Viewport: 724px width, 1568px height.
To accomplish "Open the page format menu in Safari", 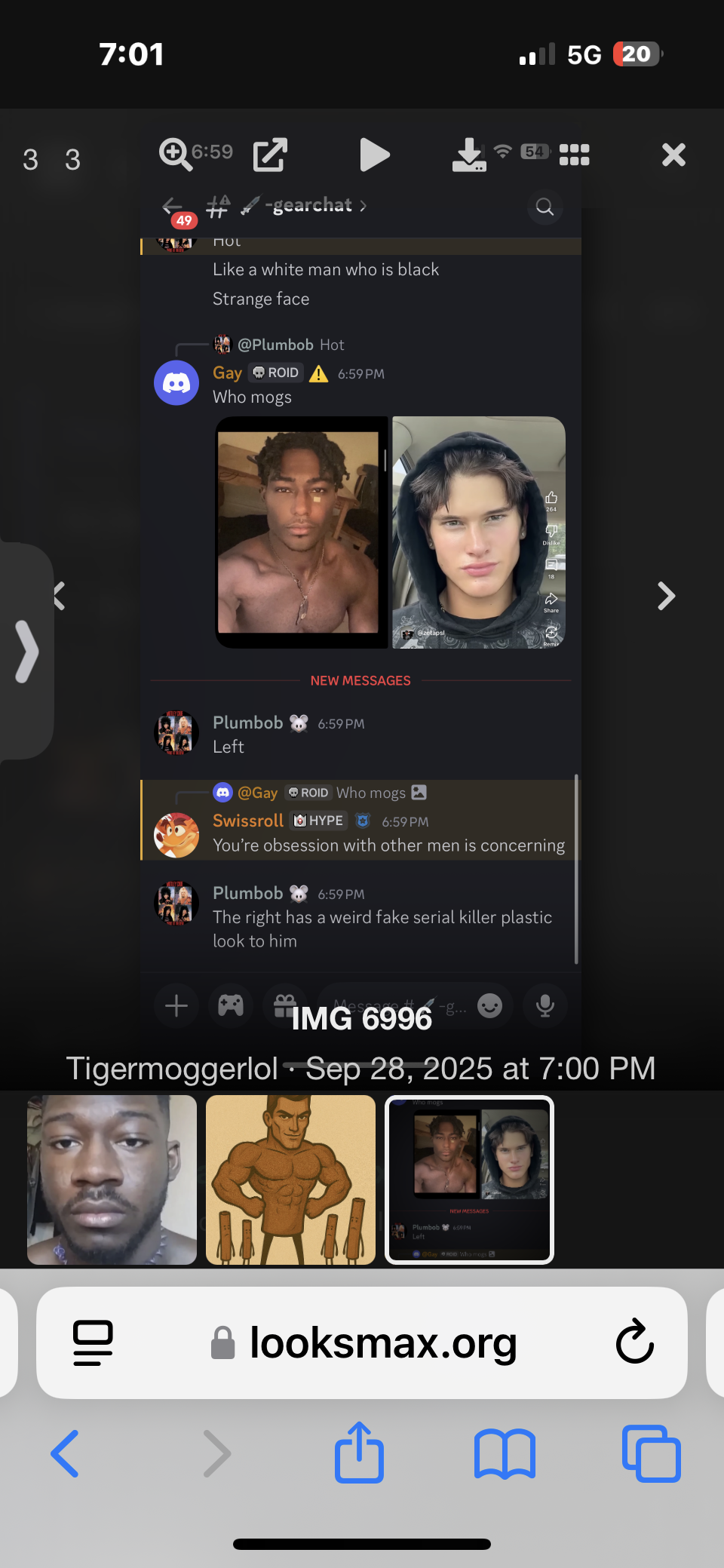I will (93, 1342).
